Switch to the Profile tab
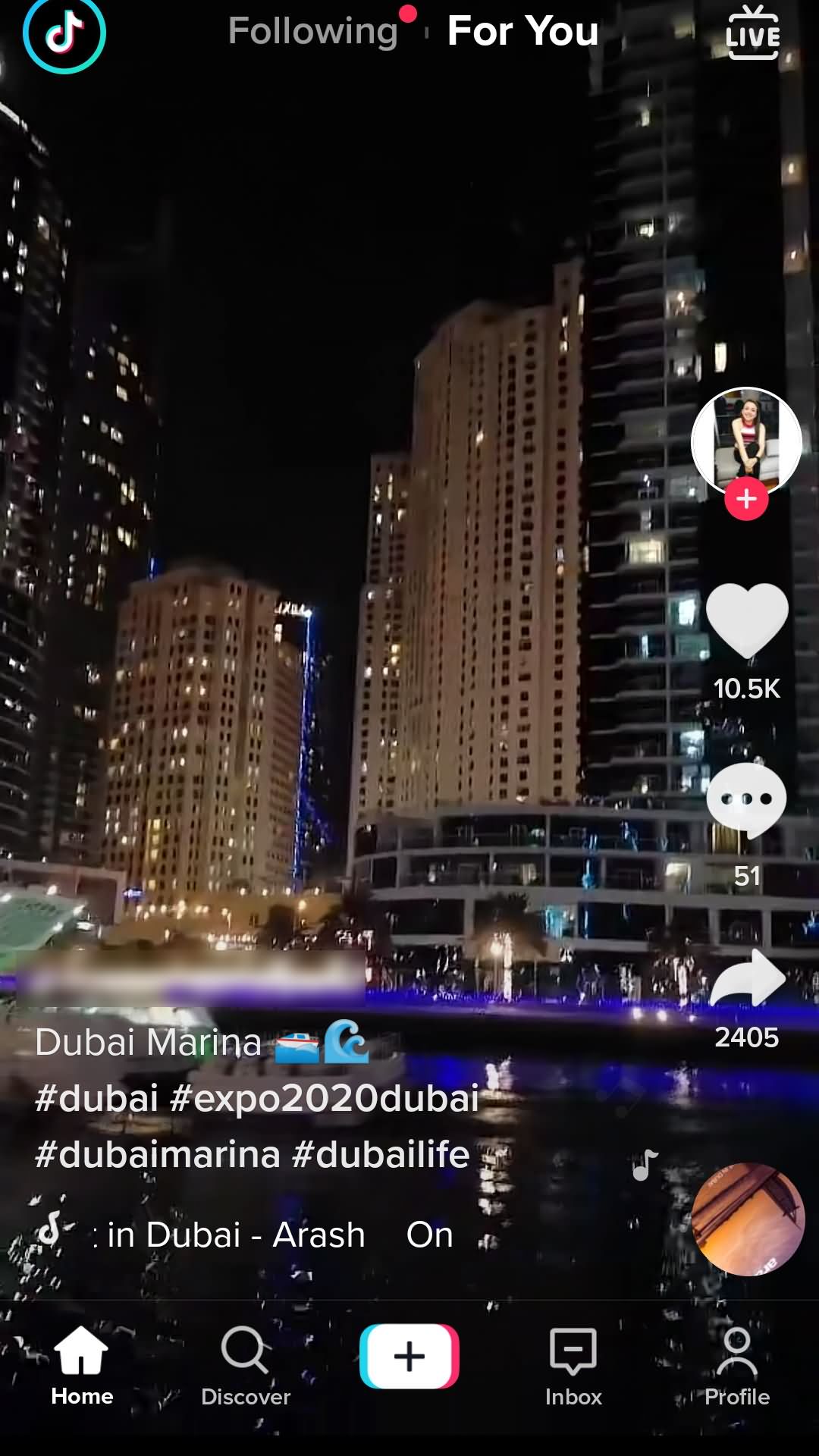 pos(737,1366)
